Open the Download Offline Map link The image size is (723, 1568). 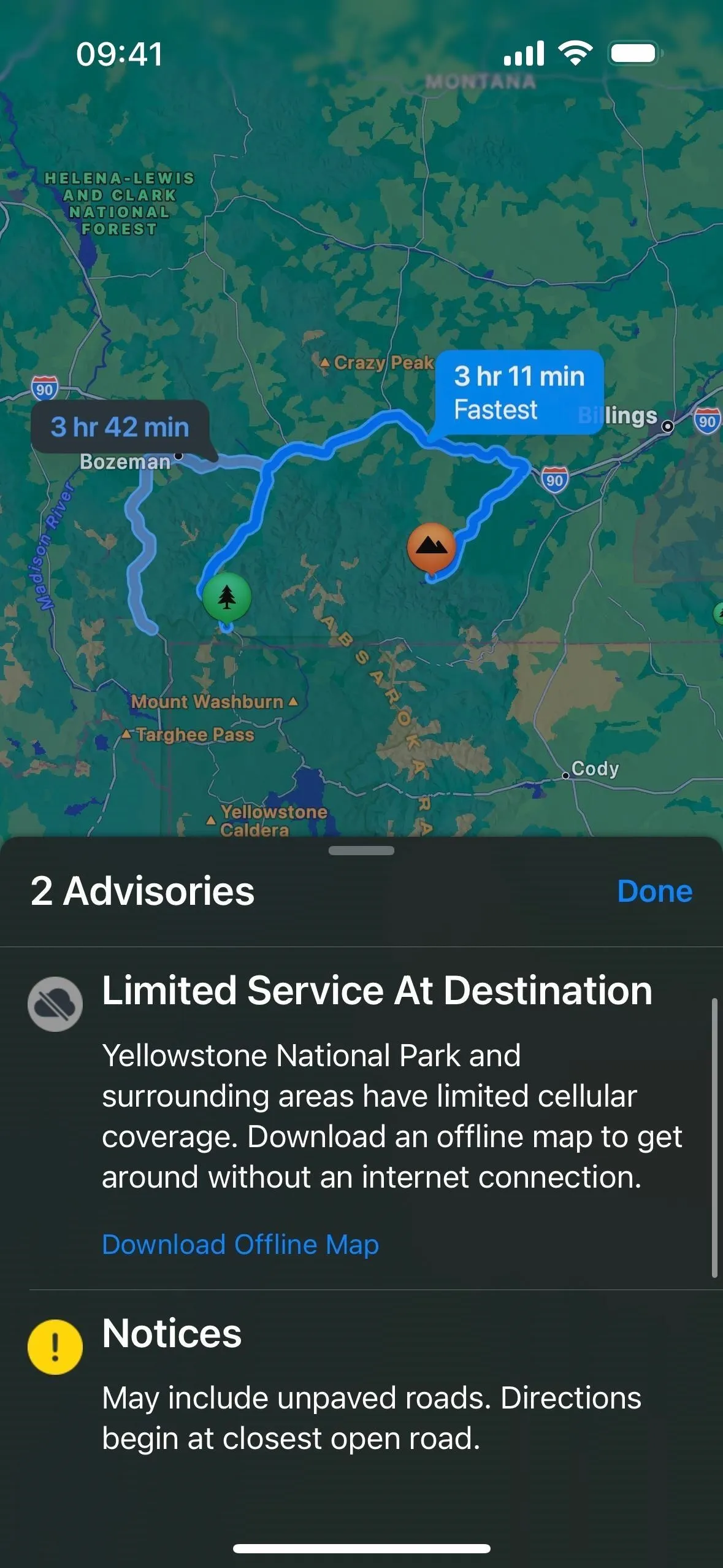(240, 1244)
